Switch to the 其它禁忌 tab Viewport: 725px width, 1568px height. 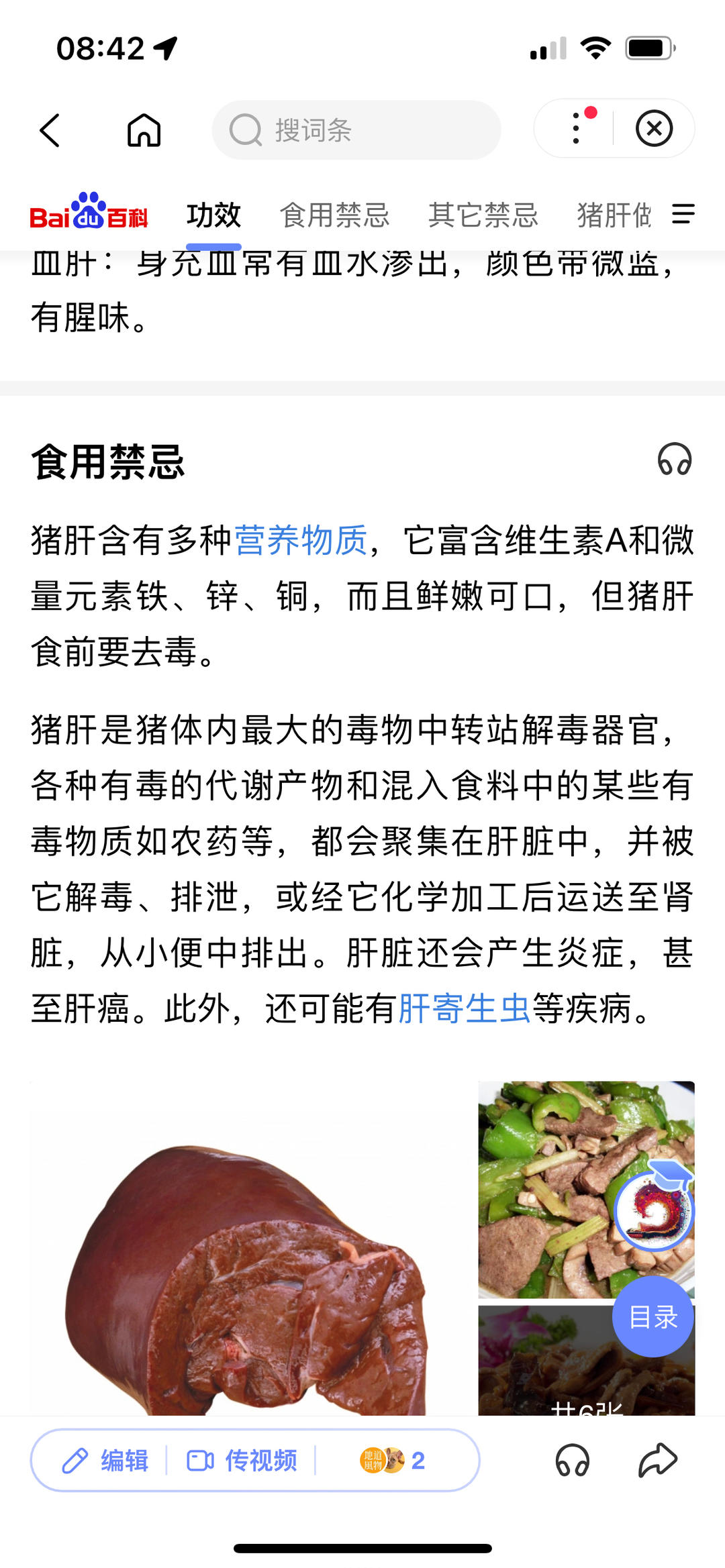coord(483,215)
